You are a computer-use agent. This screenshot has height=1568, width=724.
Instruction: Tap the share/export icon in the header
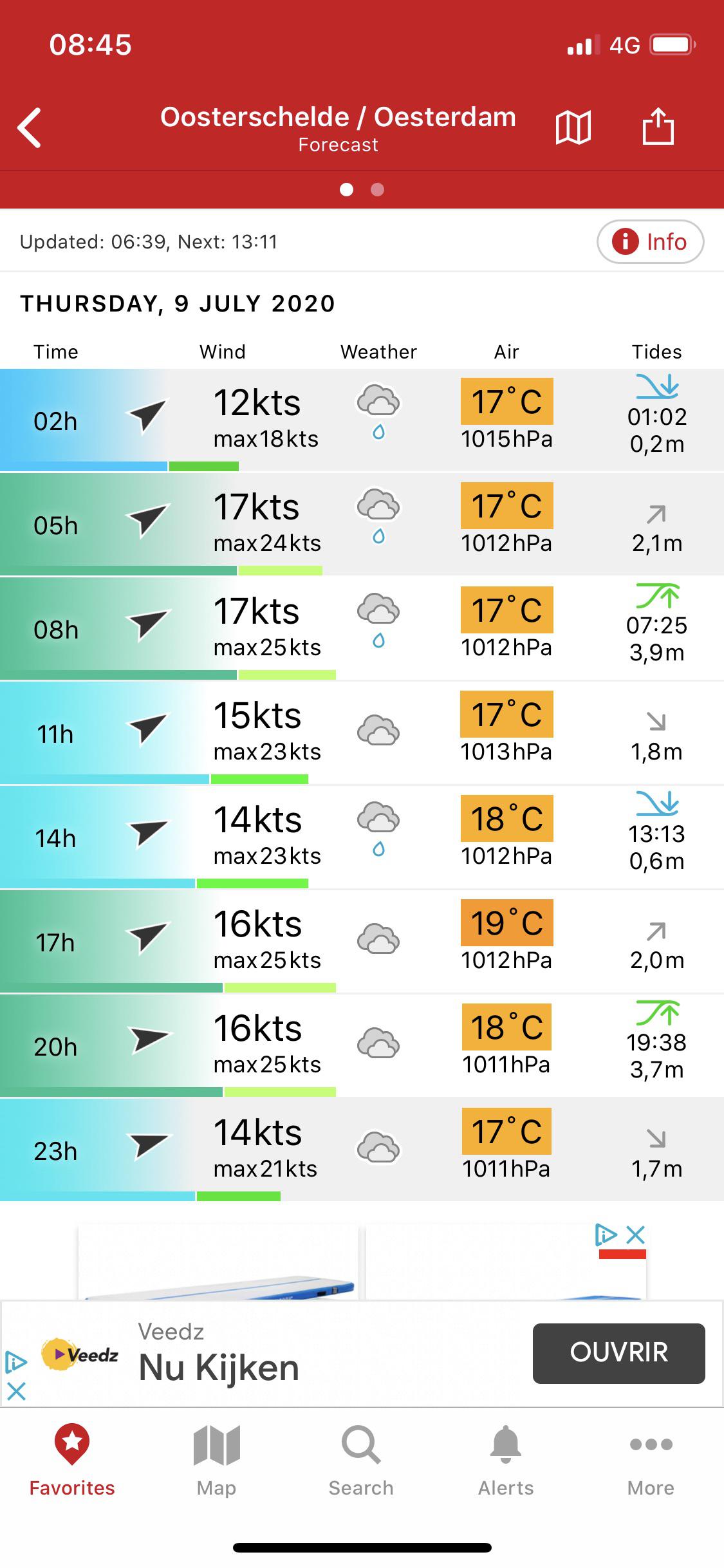click(x=658, y=127)
